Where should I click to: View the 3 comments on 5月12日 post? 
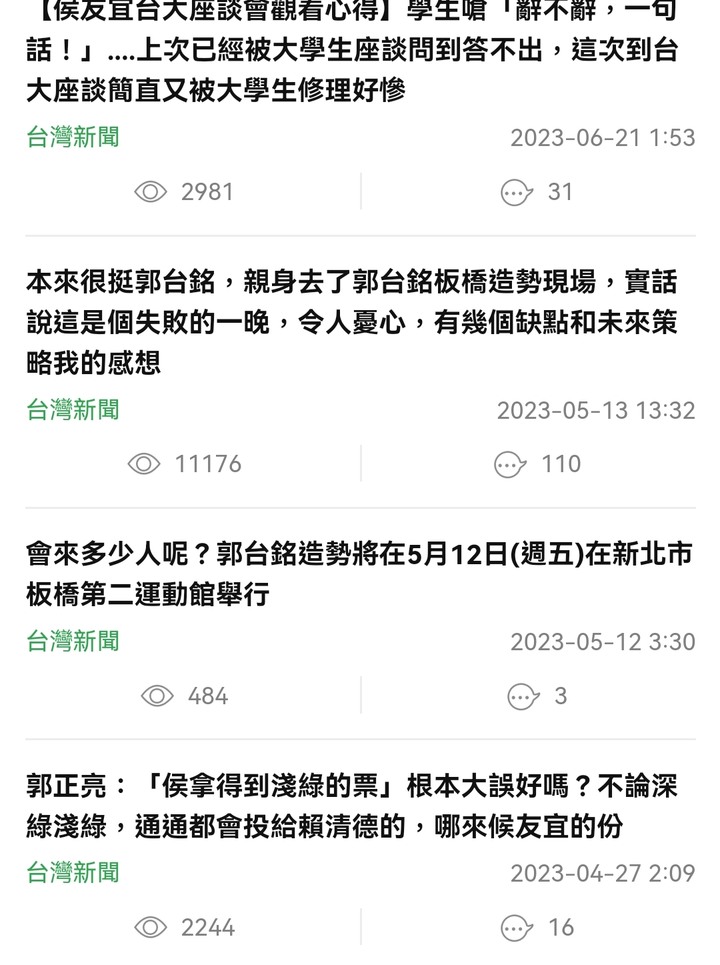point(537,696)
